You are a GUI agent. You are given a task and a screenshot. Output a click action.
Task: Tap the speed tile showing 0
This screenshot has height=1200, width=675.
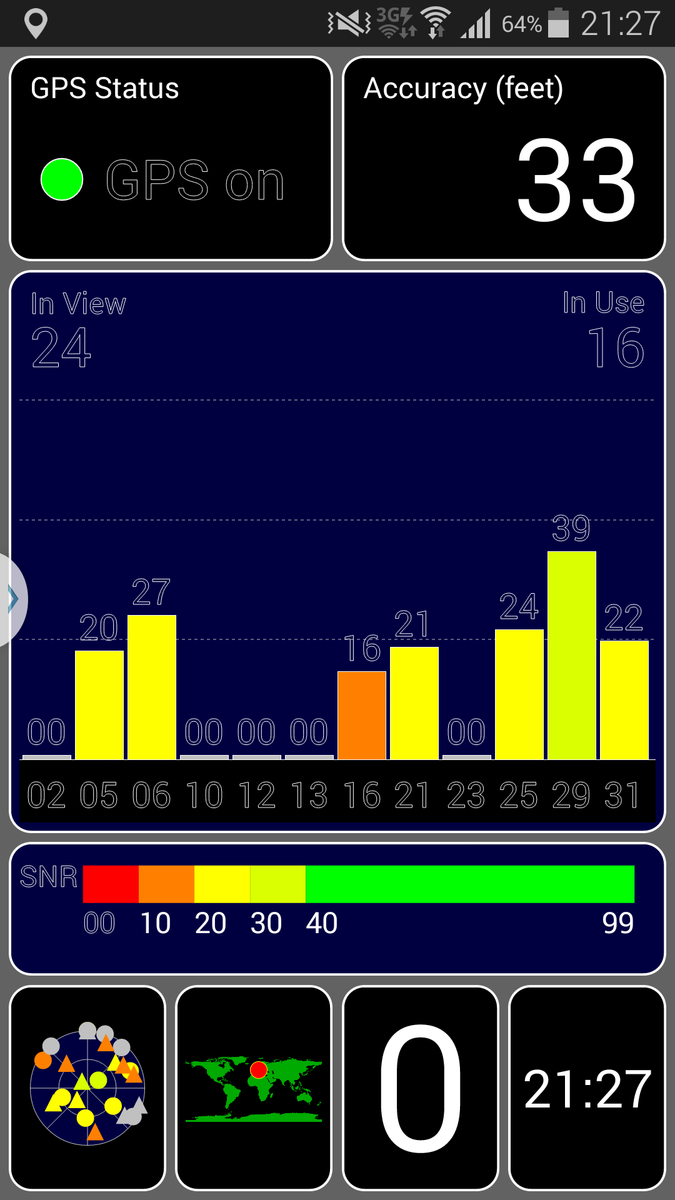[420, 1089]
